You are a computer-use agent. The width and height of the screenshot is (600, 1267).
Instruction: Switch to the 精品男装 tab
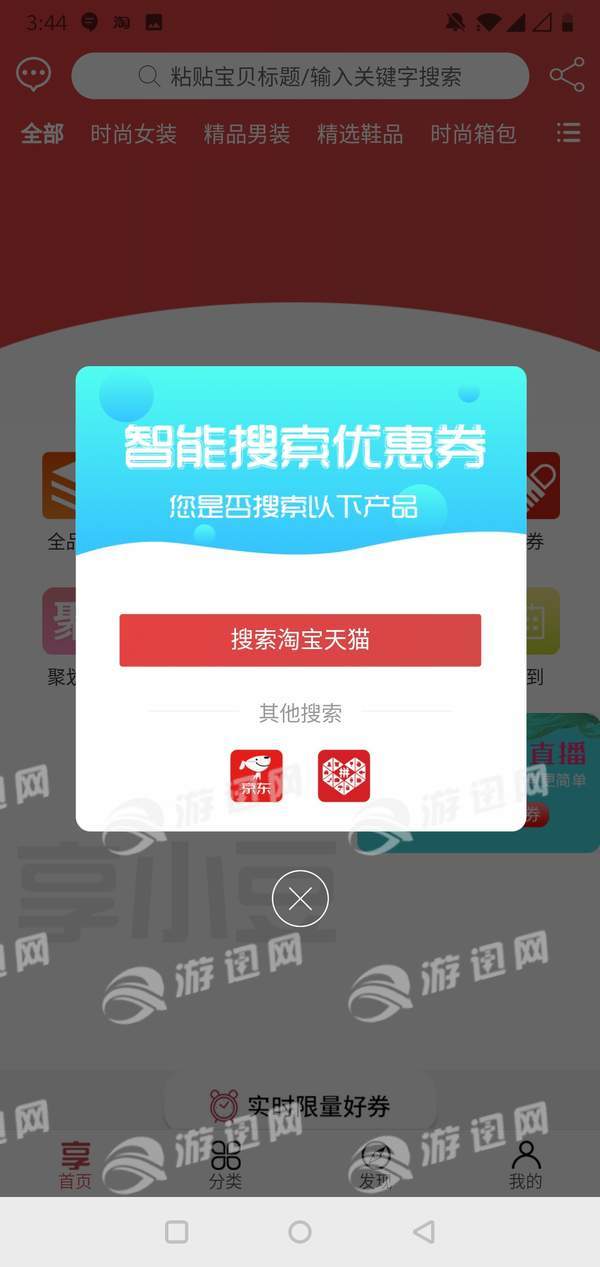click(247, 134)
